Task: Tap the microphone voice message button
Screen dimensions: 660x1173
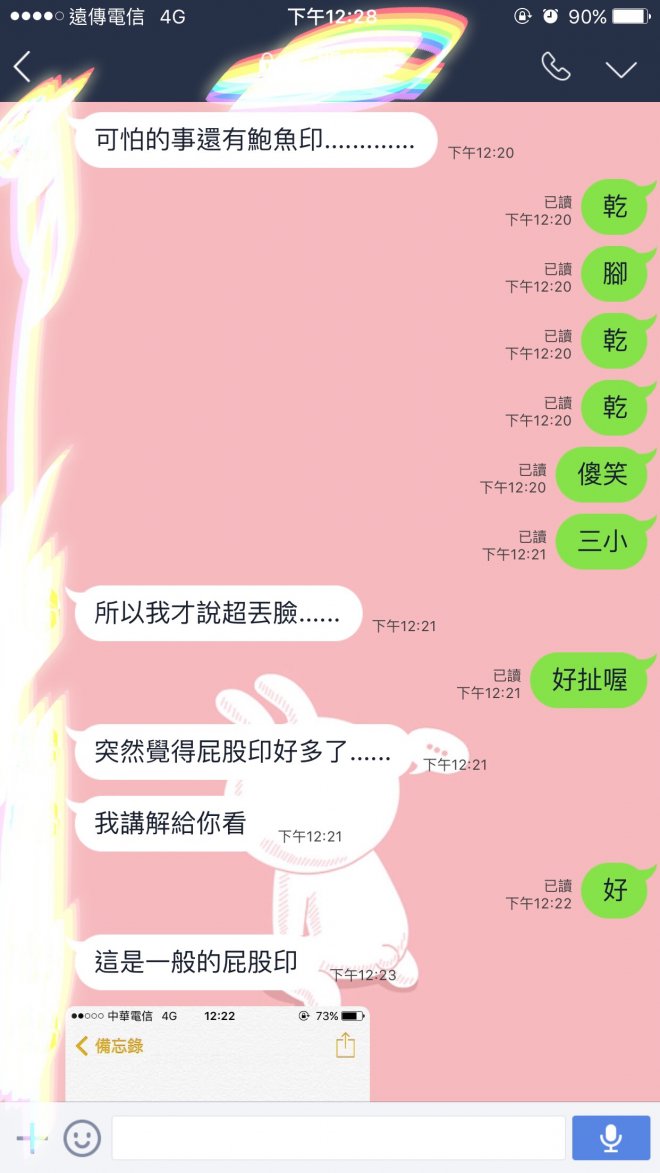Action: point(610,1137)
